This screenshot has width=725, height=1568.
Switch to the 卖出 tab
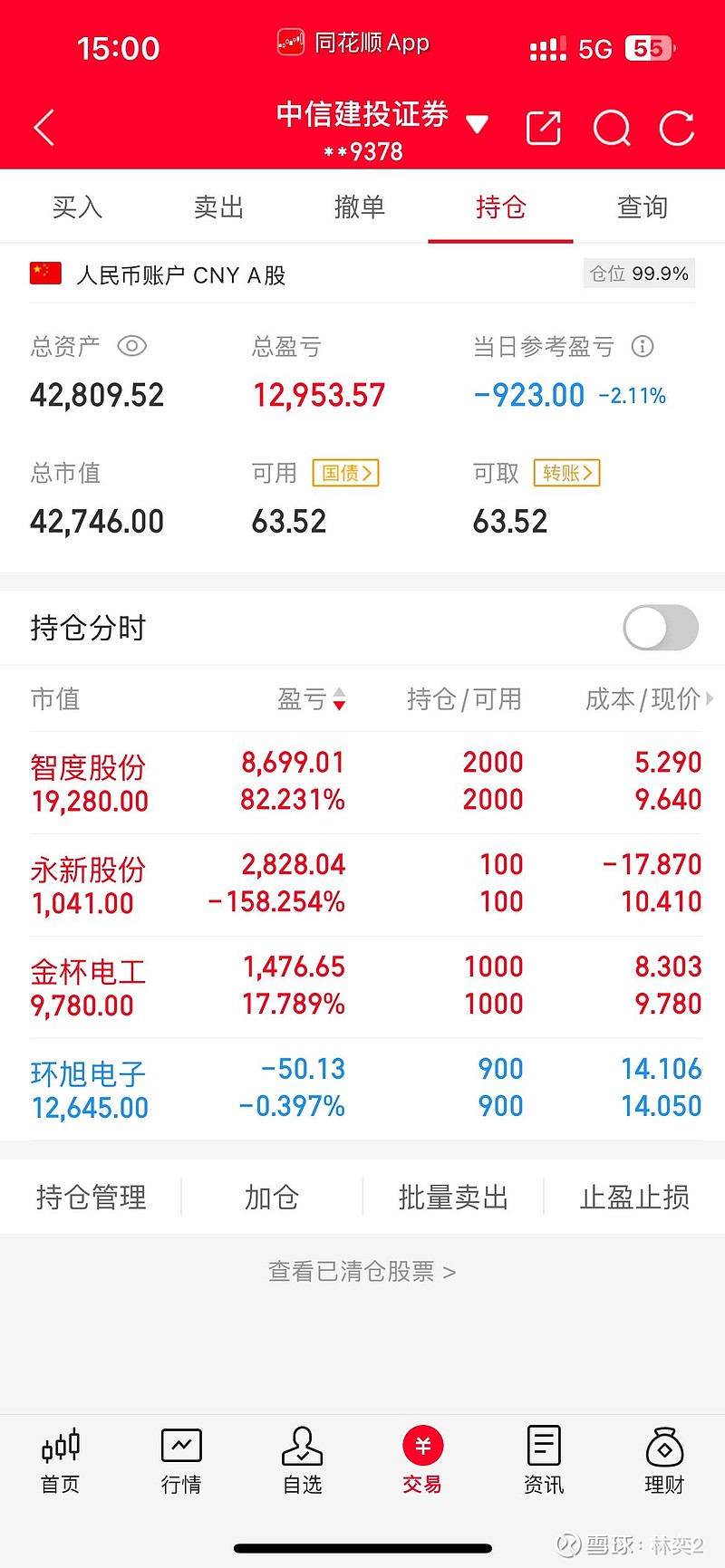pos(218,207)
